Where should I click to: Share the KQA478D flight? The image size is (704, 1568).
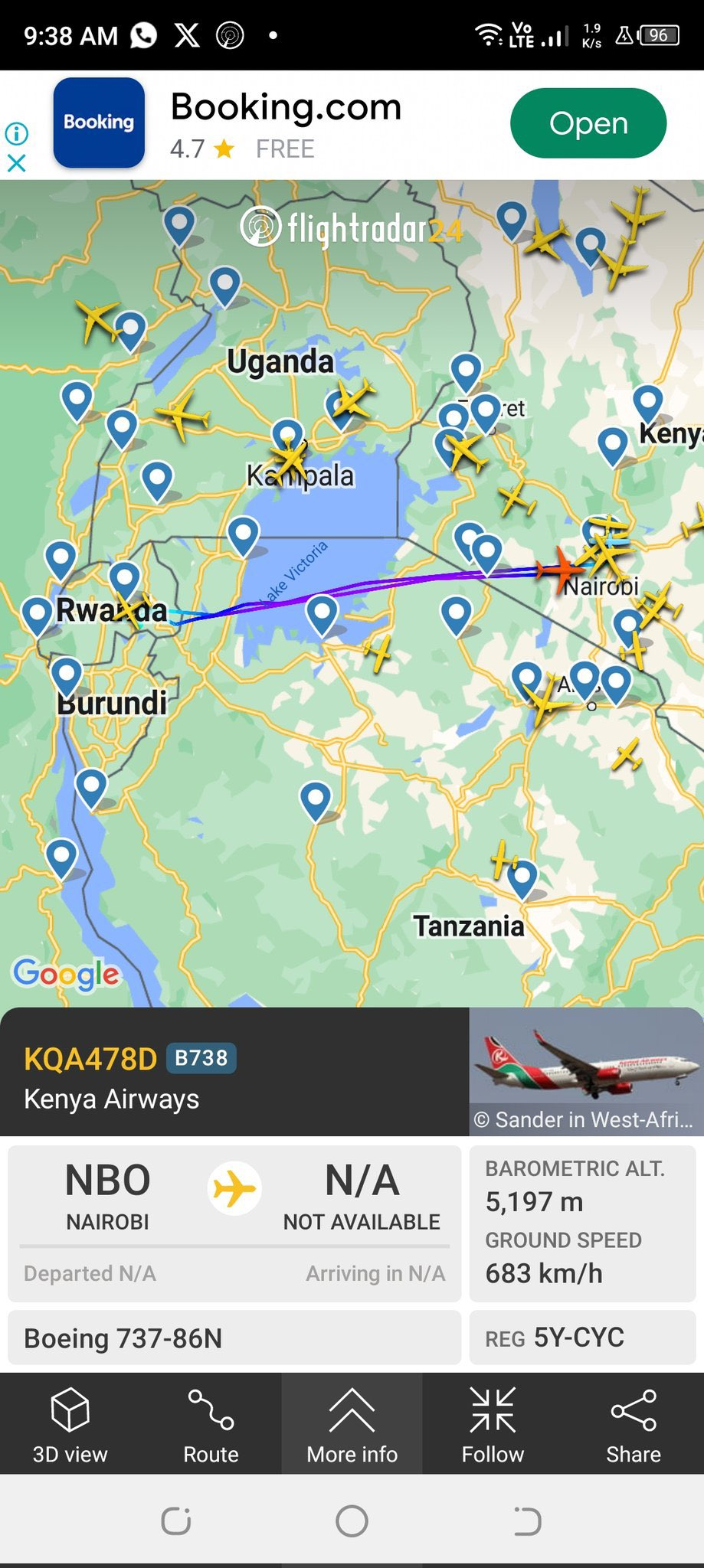tap(633, 1425)
